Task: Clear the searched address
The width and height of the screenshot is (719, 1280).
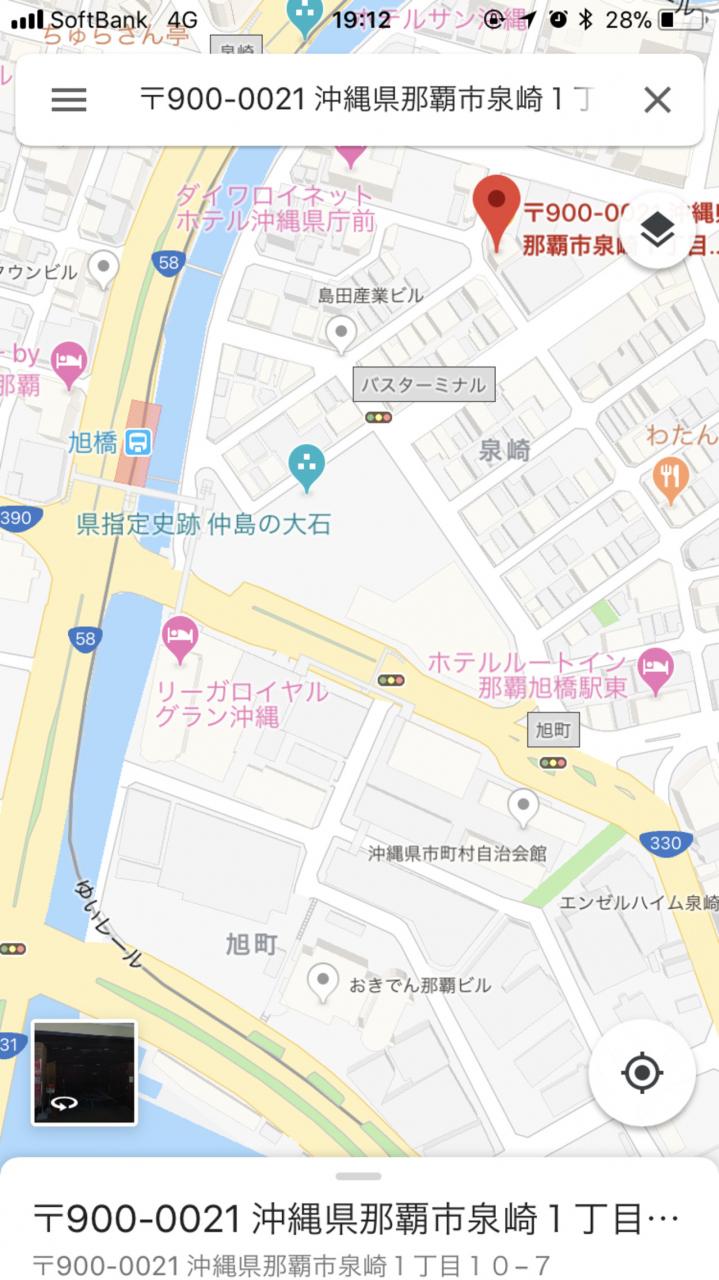Action: pyautogui.click(x=657, y=100)
